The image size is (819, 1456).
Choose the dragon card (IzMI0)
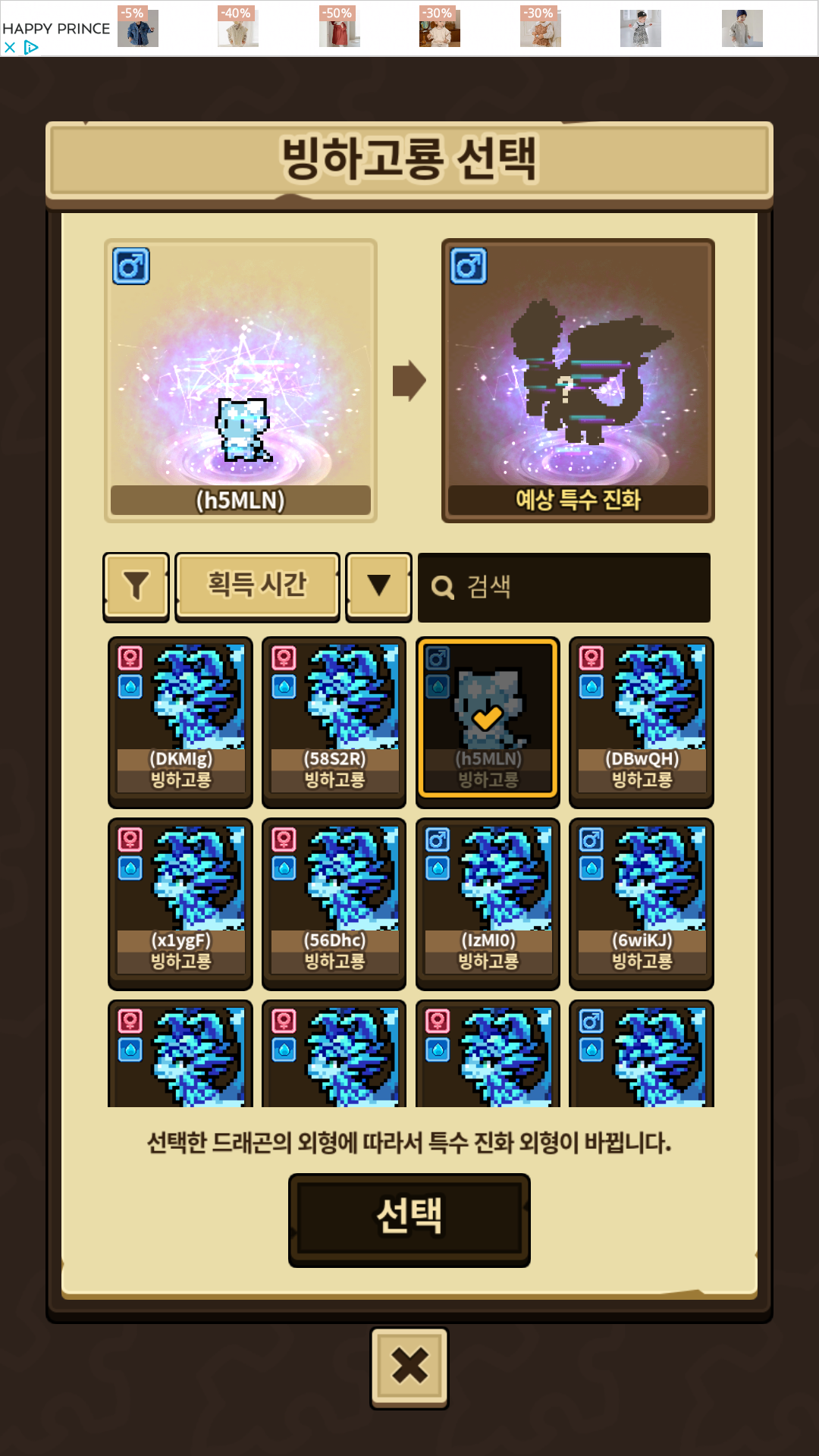click(x=488, y=902)
